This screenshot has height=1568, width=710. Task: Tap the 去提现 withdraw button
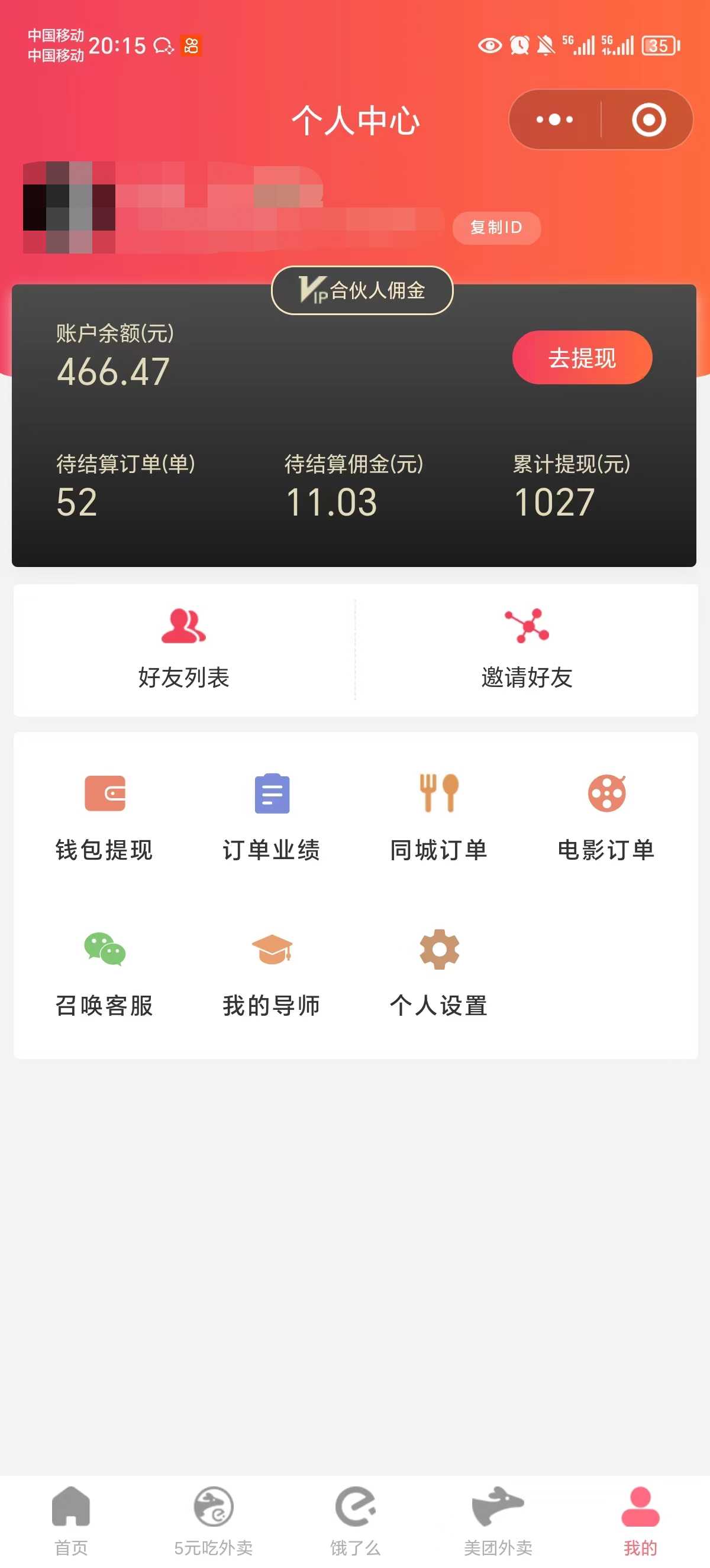click(581, 358)
